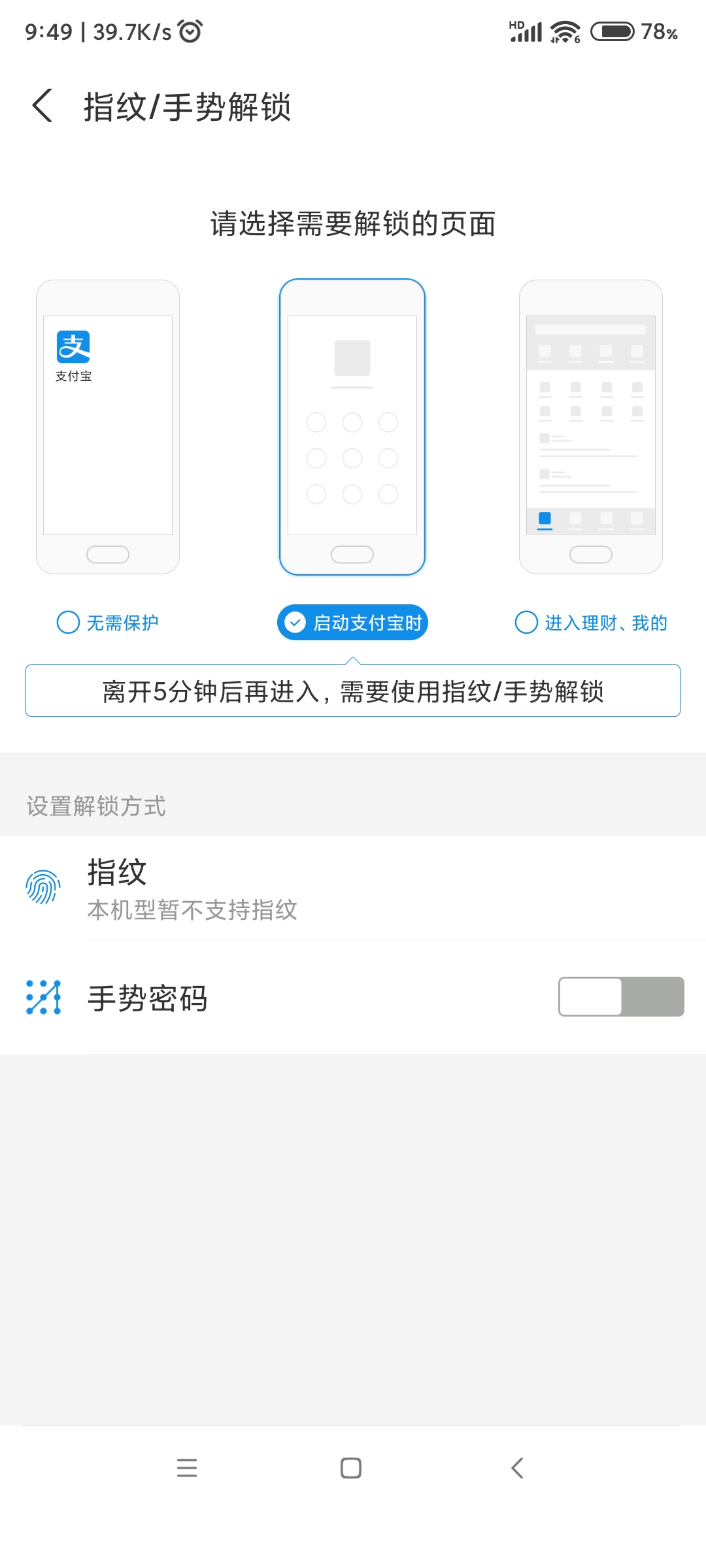The height and width of the screenshot is (1568, 706).
Task: Open the system recent apps menu
Action: [187, 1468]
